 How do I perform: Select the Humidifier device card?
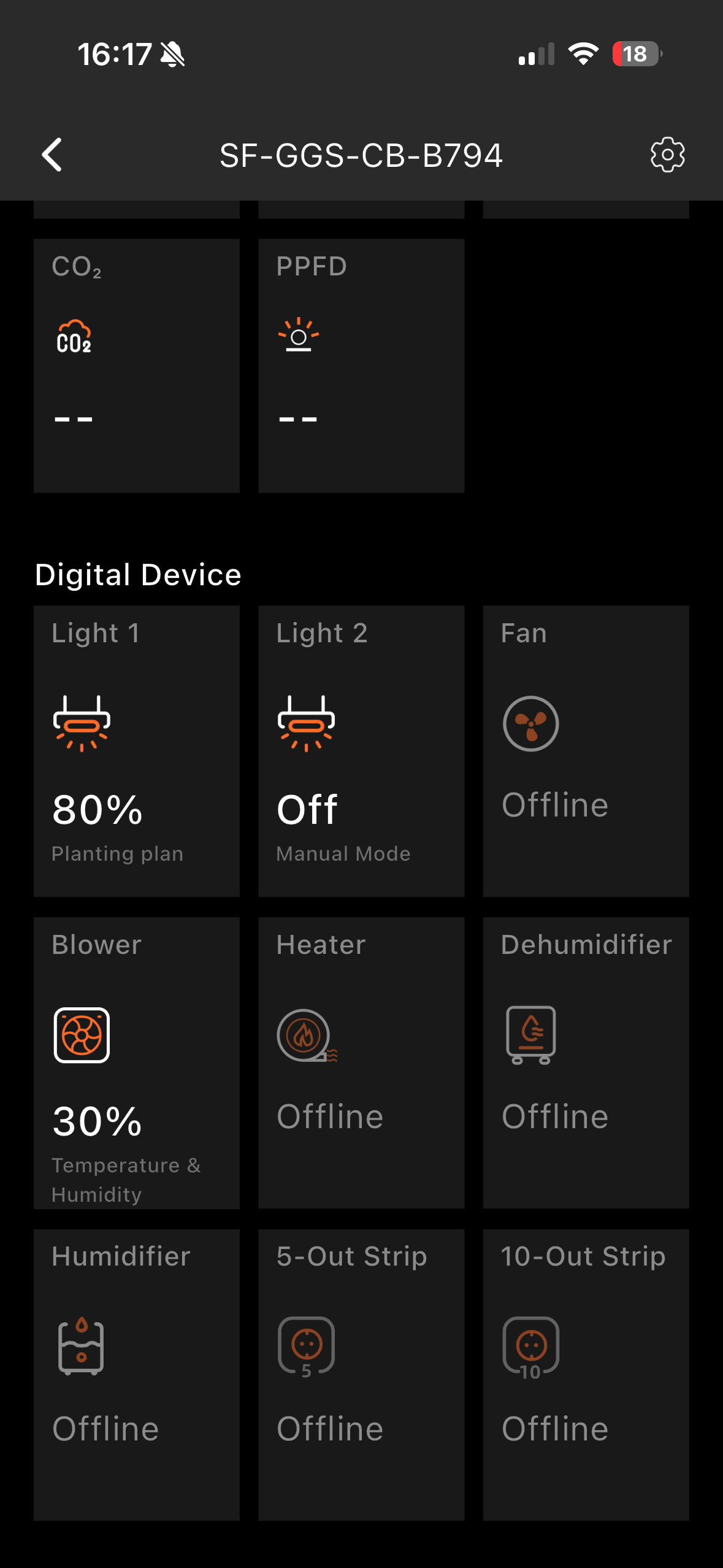pyautogui.click(x=137, y=1374)
